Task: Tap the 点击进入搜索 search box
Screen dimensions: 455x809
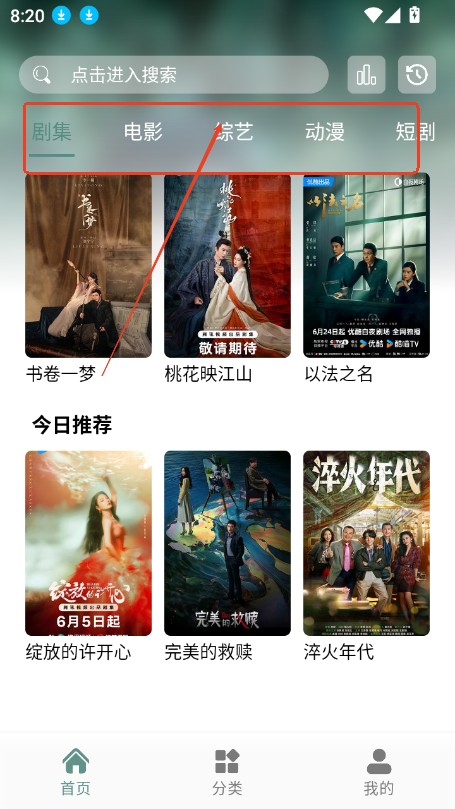Action: (174, 75)
